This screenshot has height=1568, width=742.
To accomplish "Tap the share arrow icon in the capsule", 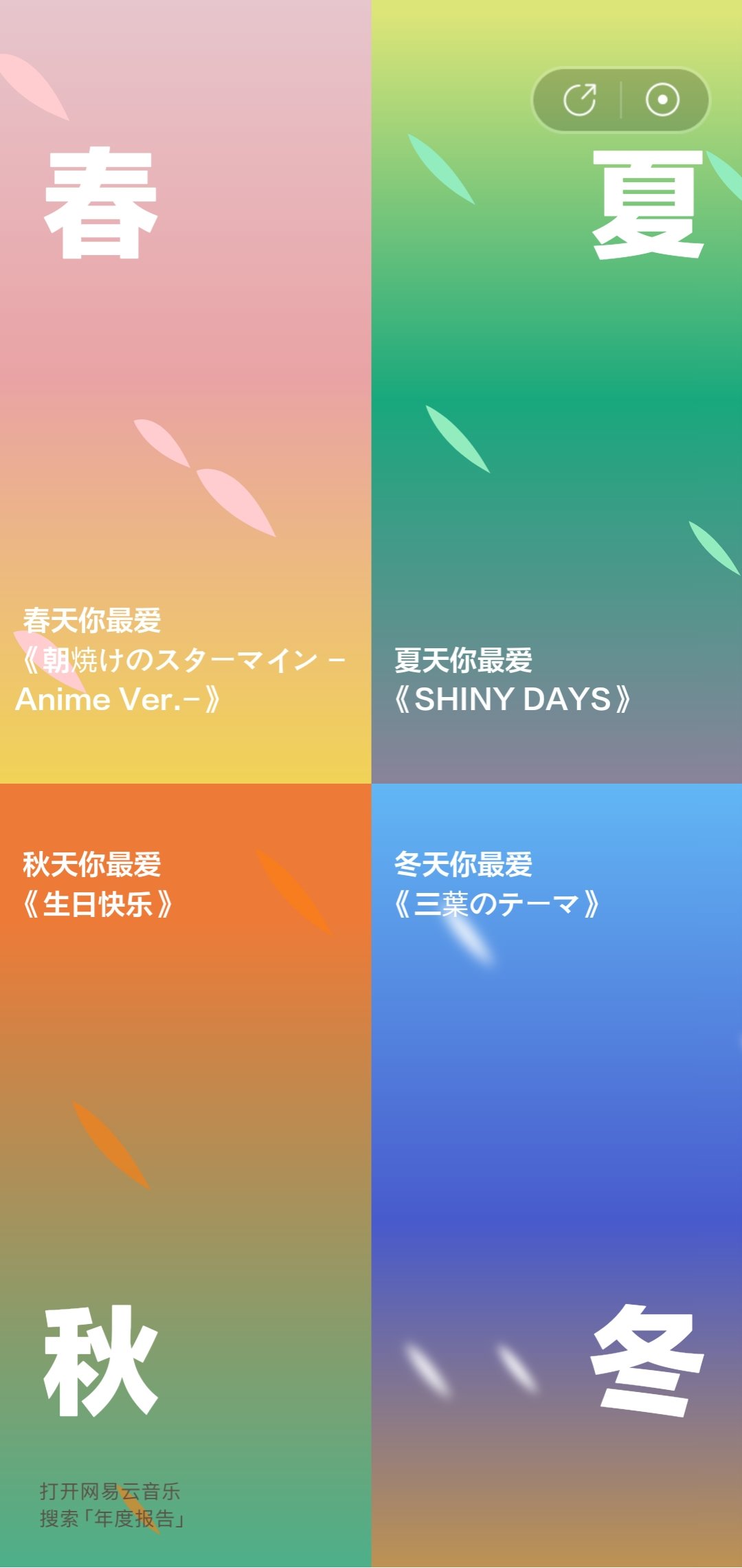I will coord(580,100).
